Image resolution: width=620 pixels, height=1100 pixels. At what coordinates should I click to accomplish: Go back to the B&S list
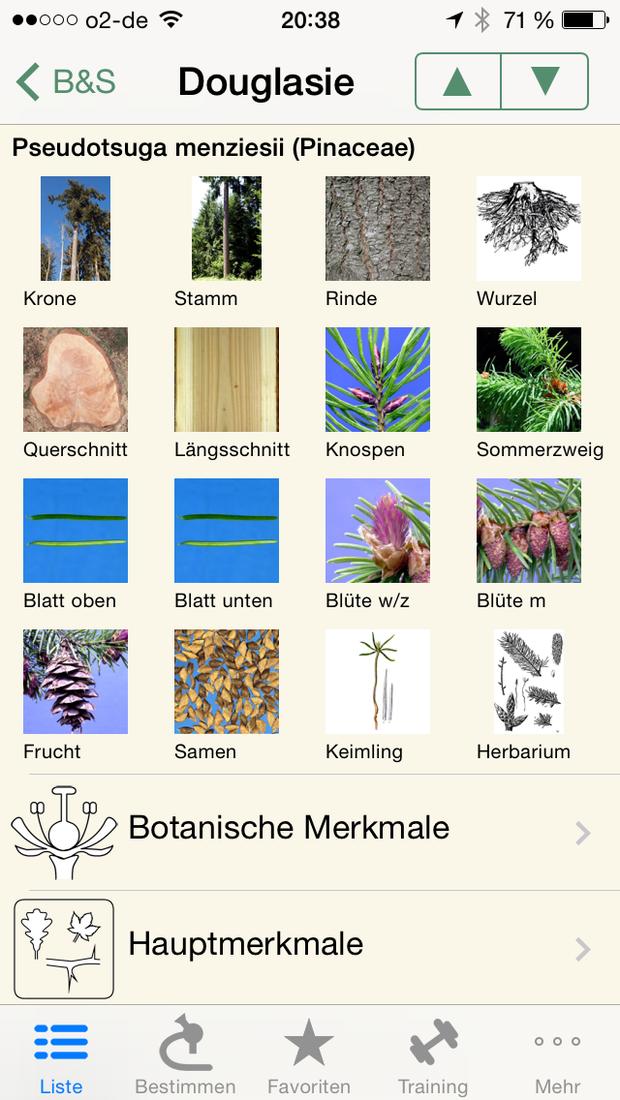65,82
